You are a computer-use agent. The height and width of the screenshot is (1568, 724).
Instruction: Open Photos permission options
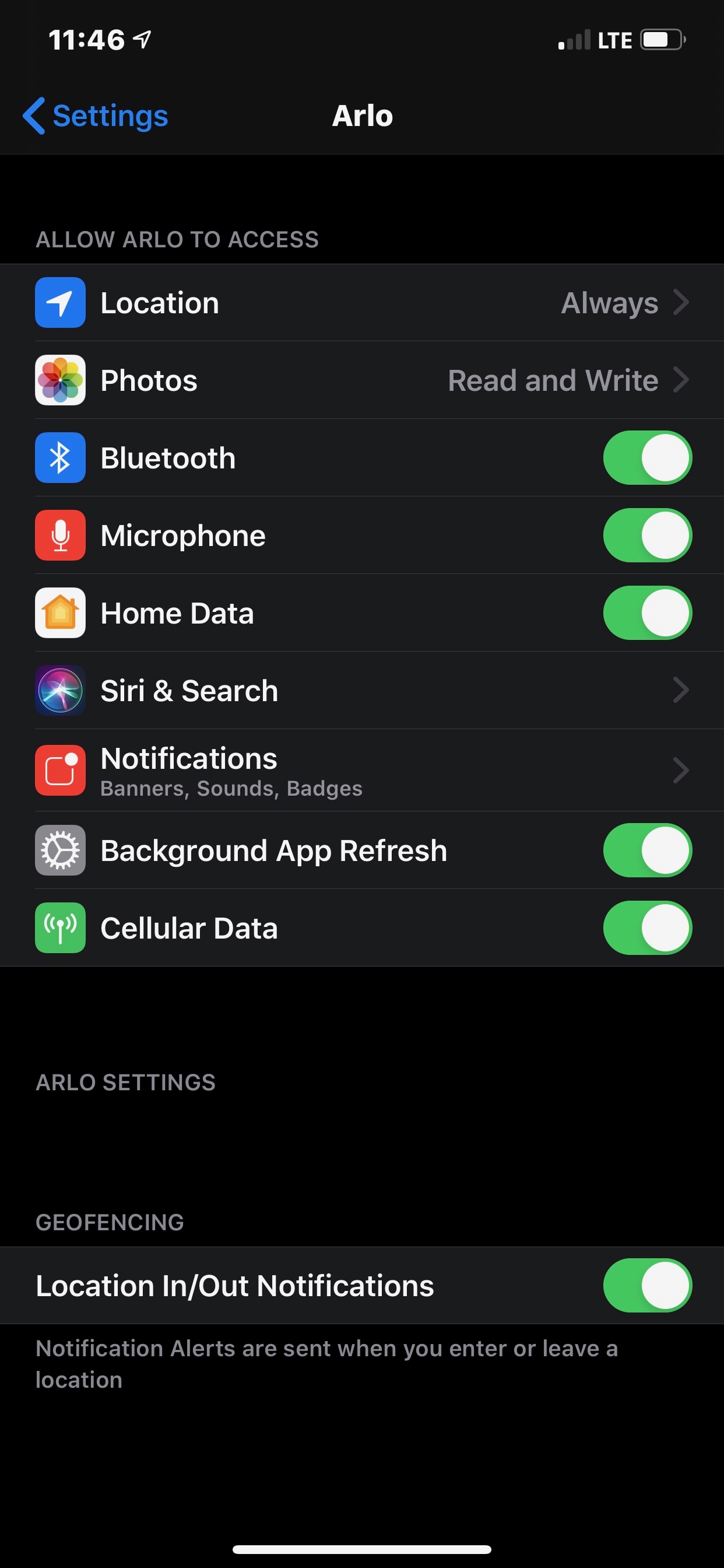(362, 380)
